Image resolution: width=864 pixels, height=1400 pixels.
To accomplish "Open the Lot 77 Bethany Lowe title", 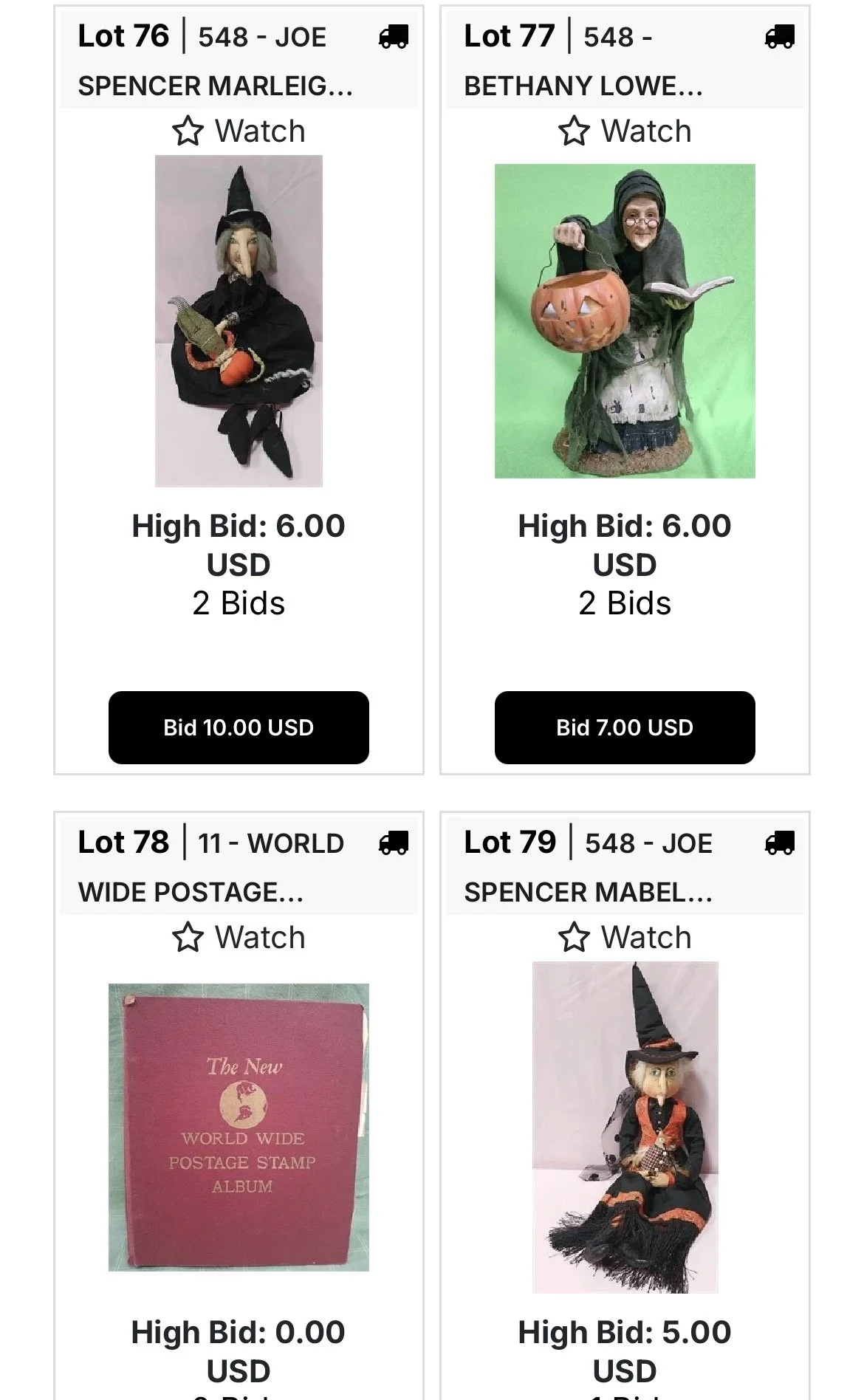I will 583,61.
